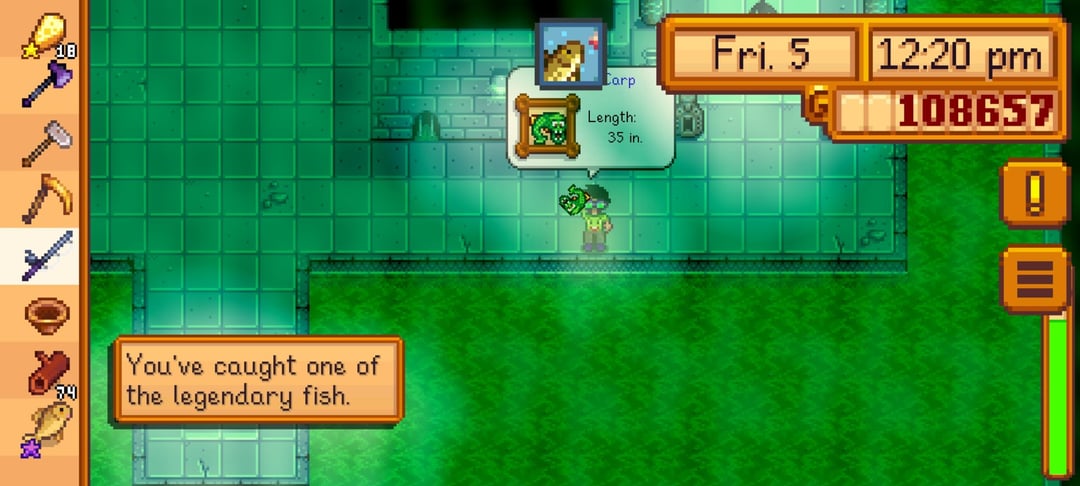The width and height of the screenshot is (1080, 486).
Task: Open the journal exclamation button
Action: coord(1034,194)
